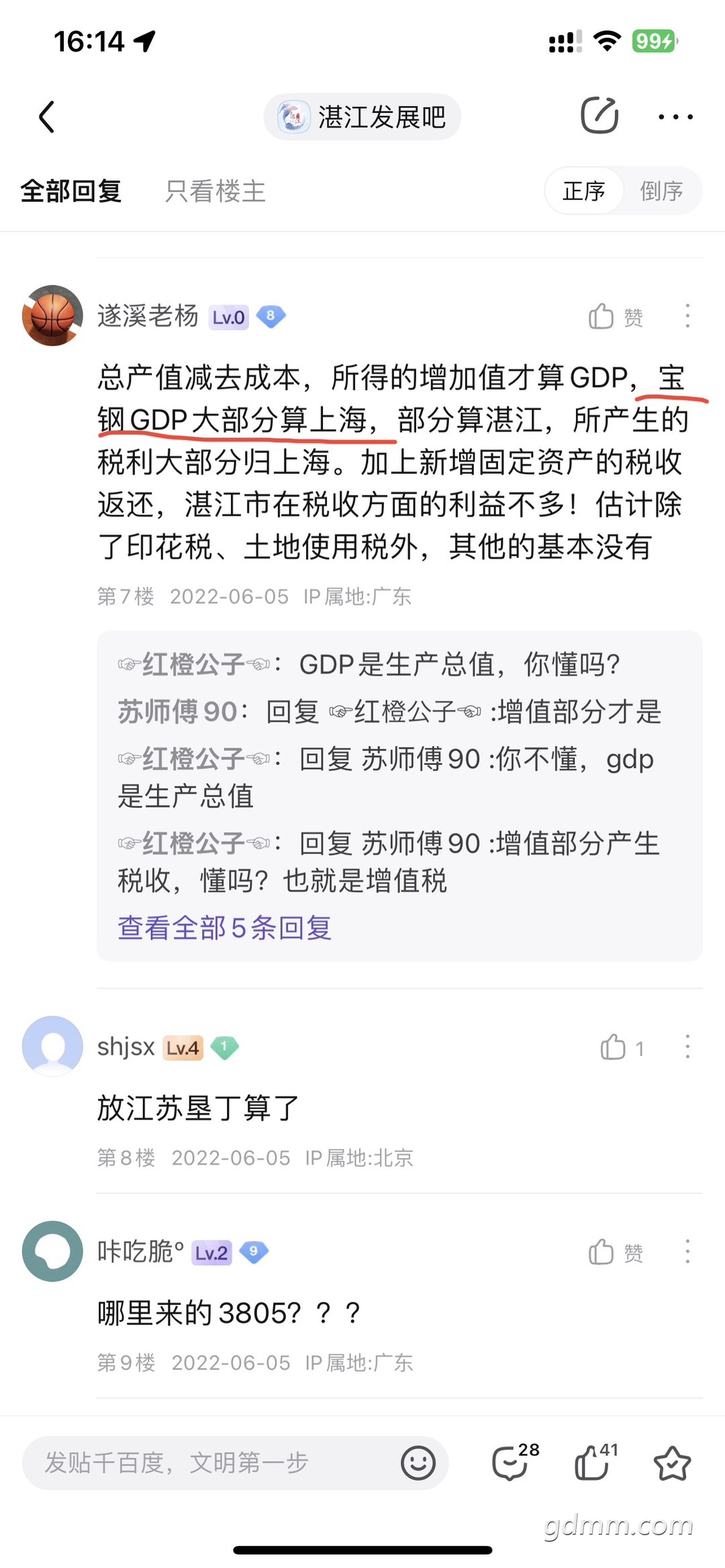The image size is (725, 1568).
Task: Like 遂溪老杨's reply
Action: [x=614, y=317]
